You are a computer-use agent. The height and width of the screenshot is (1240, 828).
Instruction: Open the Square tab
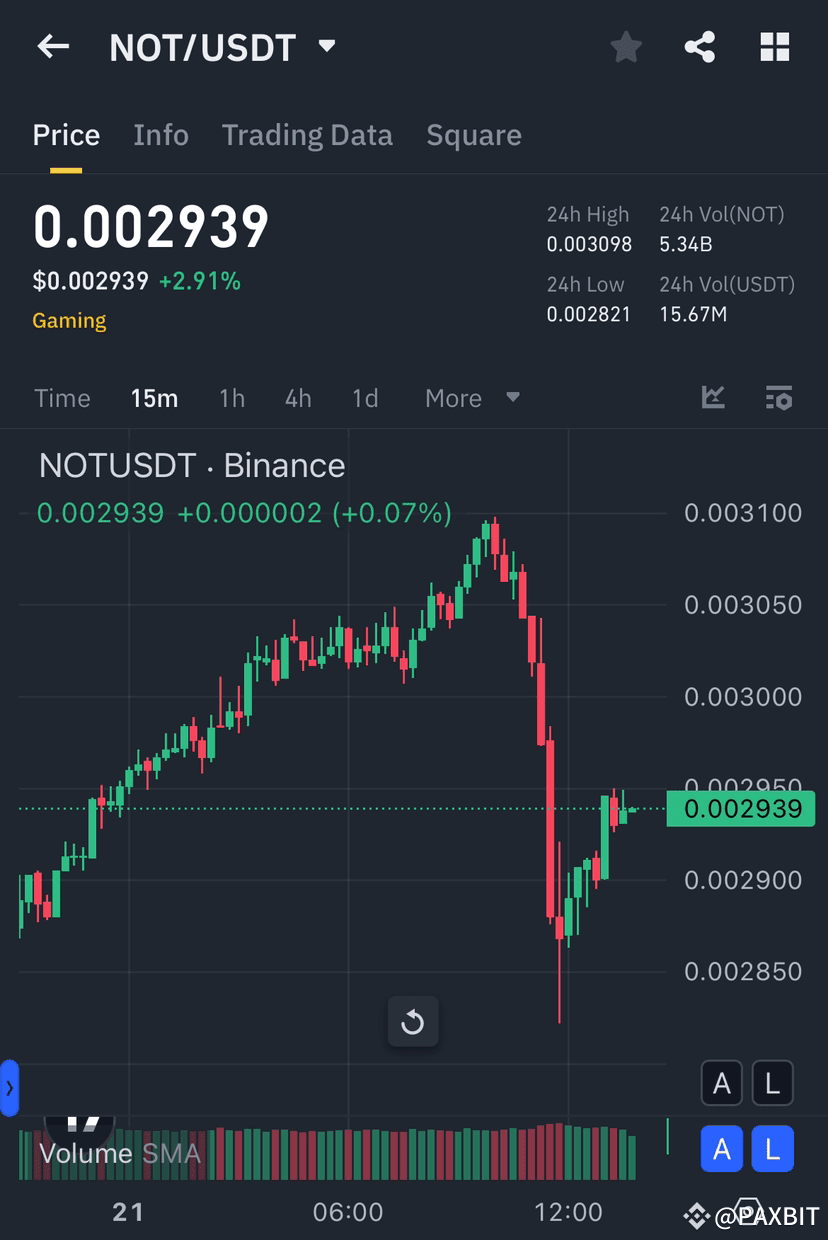click(474, 134)
